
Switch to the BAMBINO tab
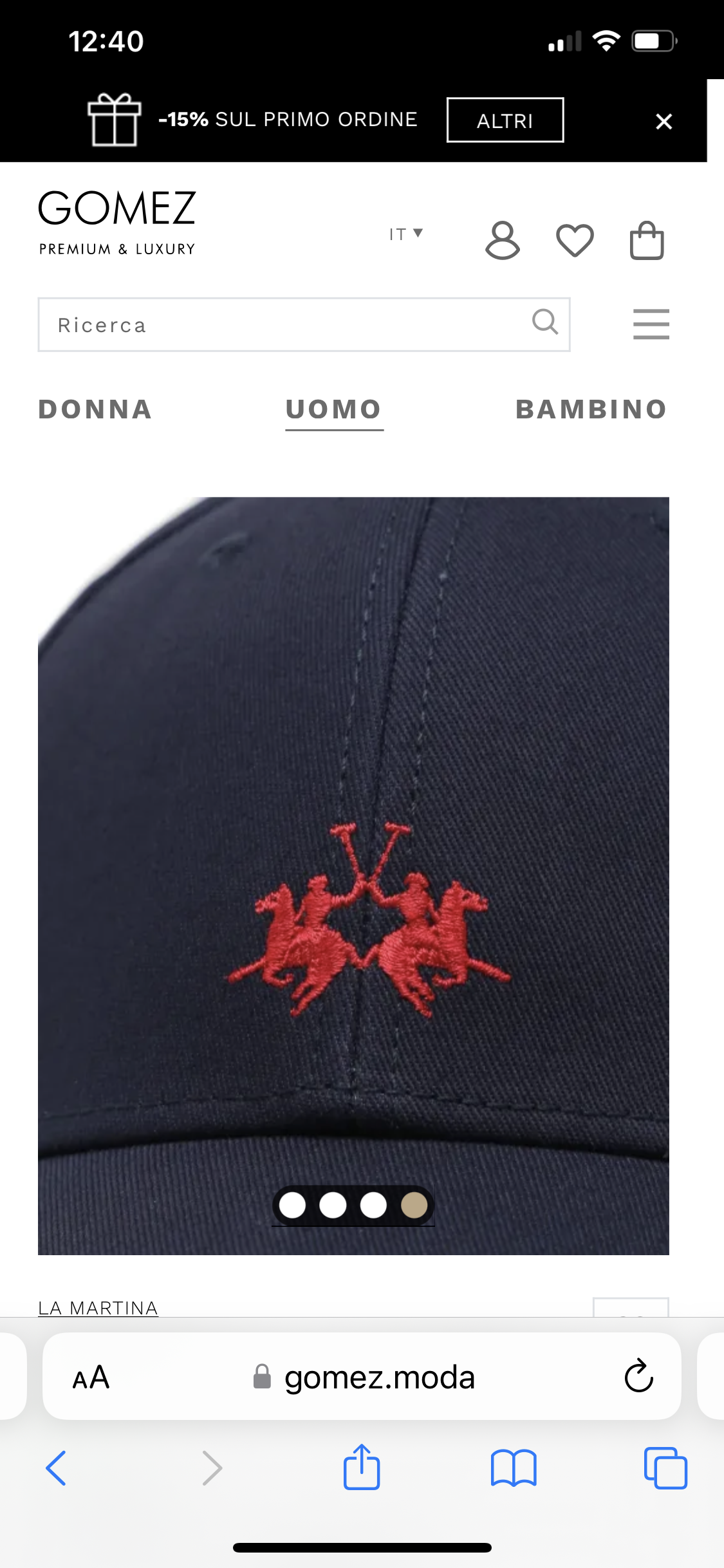[x=591, y=409]
